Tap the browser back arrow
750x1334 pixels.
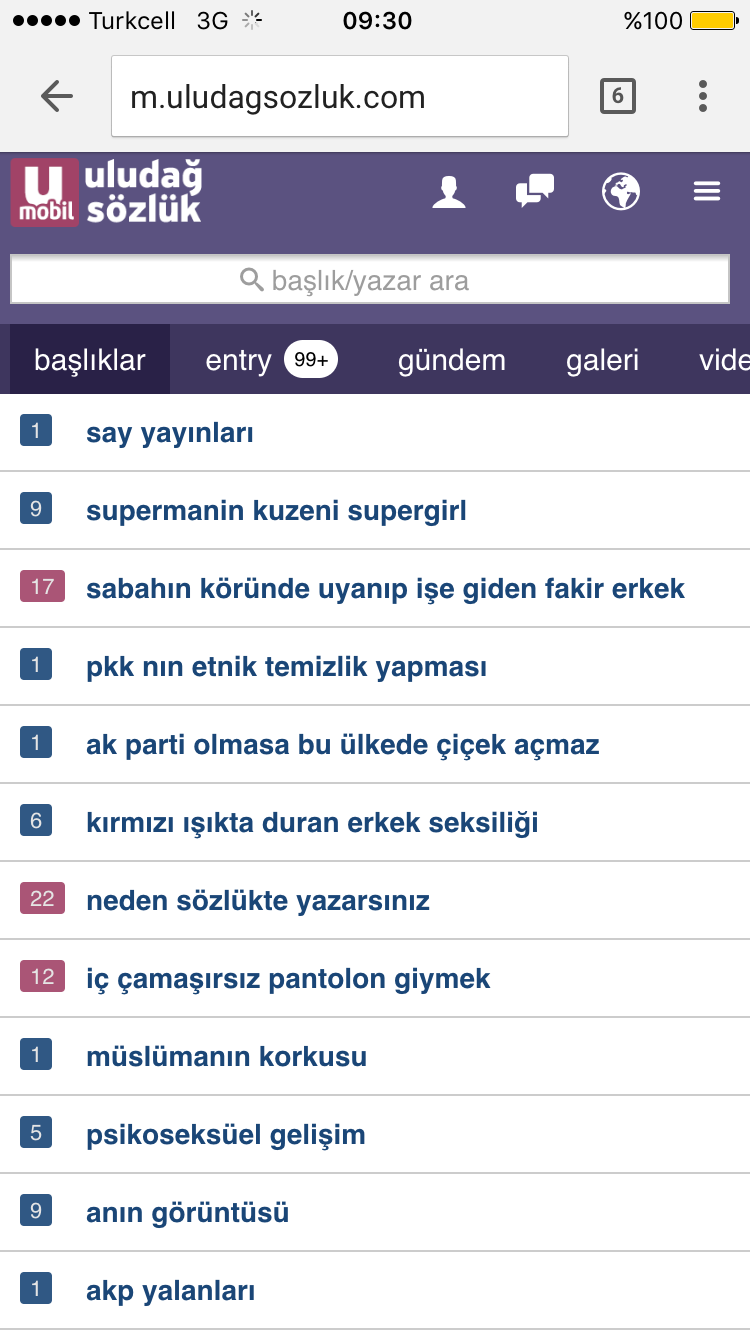click(57, 96)
